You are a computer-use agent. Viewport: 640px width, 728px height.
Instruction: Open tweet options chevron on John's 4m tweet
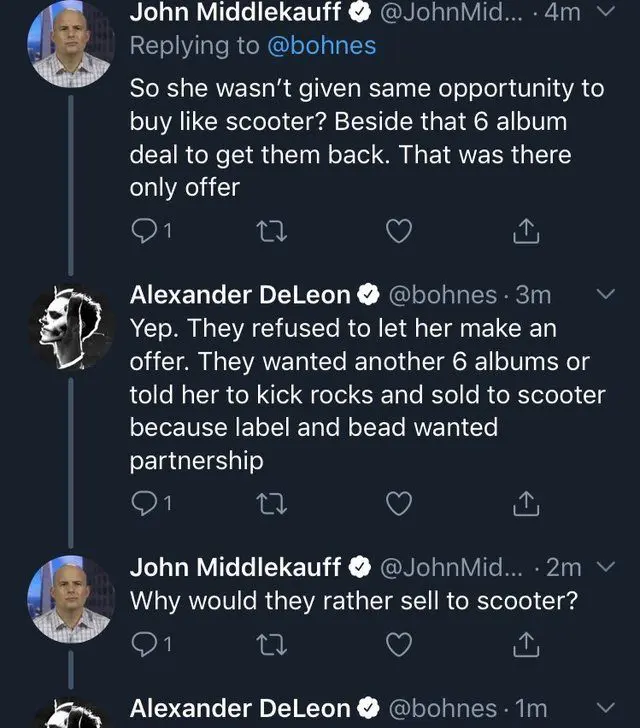[x=606, y=13]
